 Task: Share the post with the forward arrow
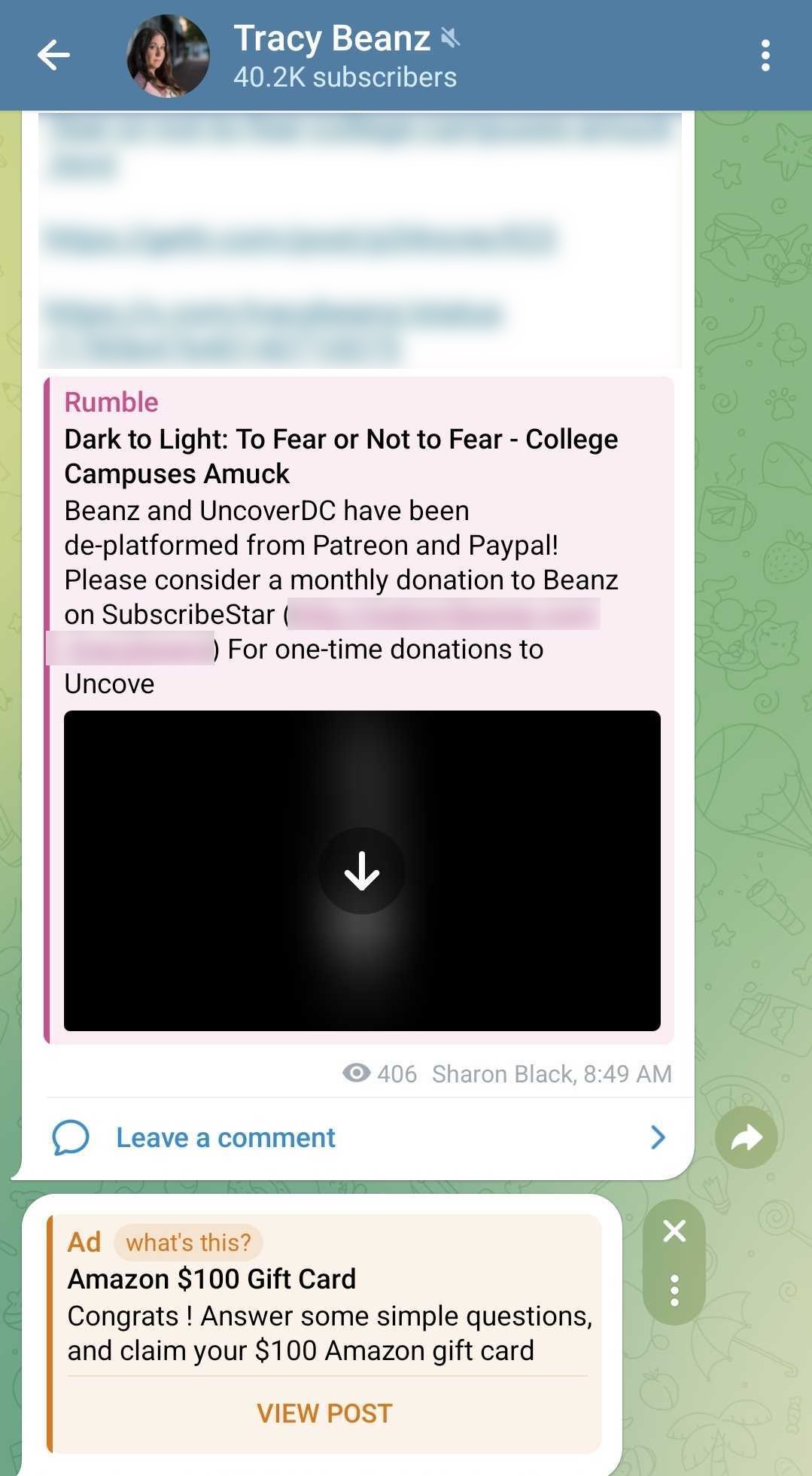tap(746, 1137)
